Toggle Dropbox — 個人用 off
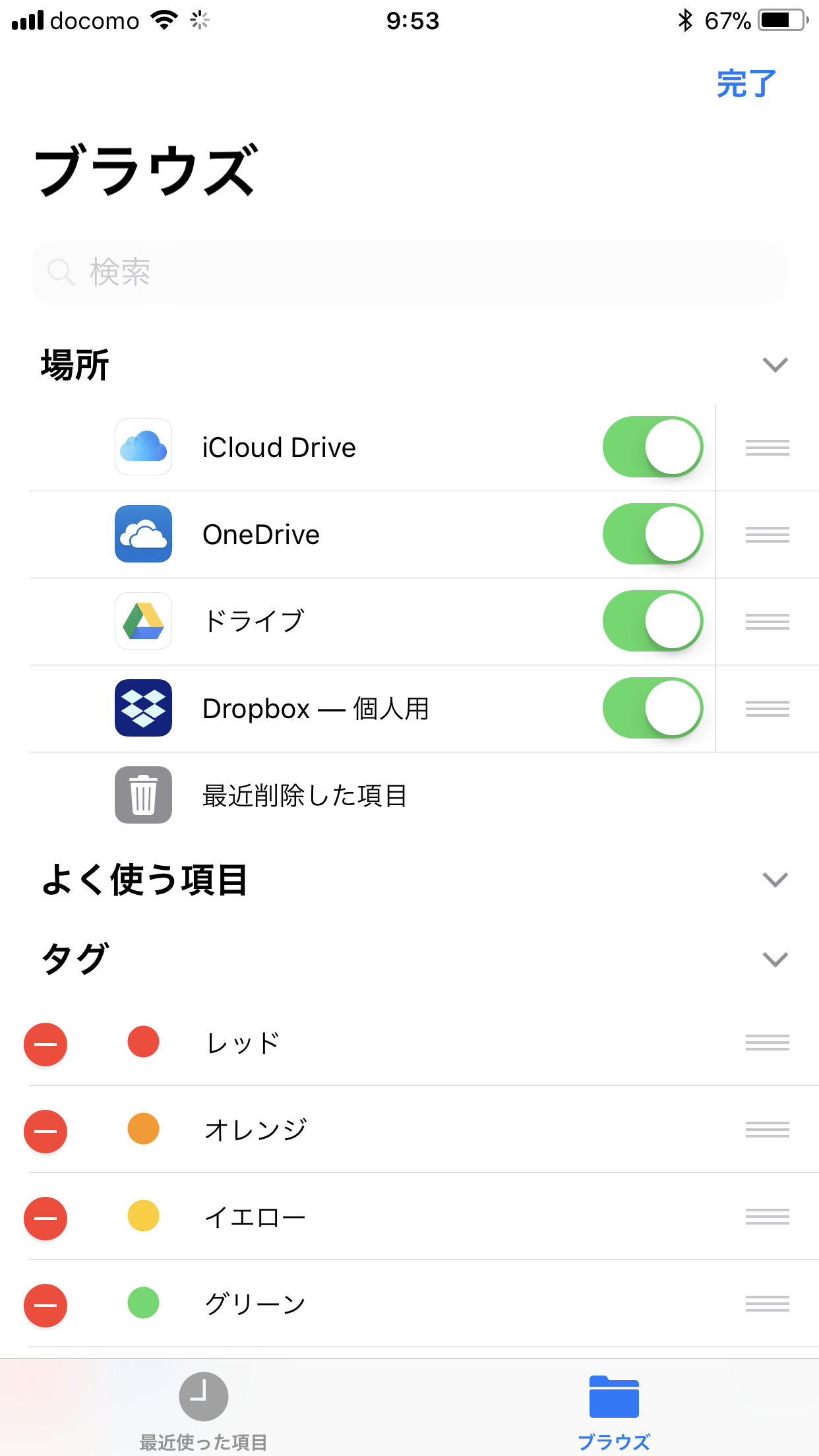 click(652, 708)
